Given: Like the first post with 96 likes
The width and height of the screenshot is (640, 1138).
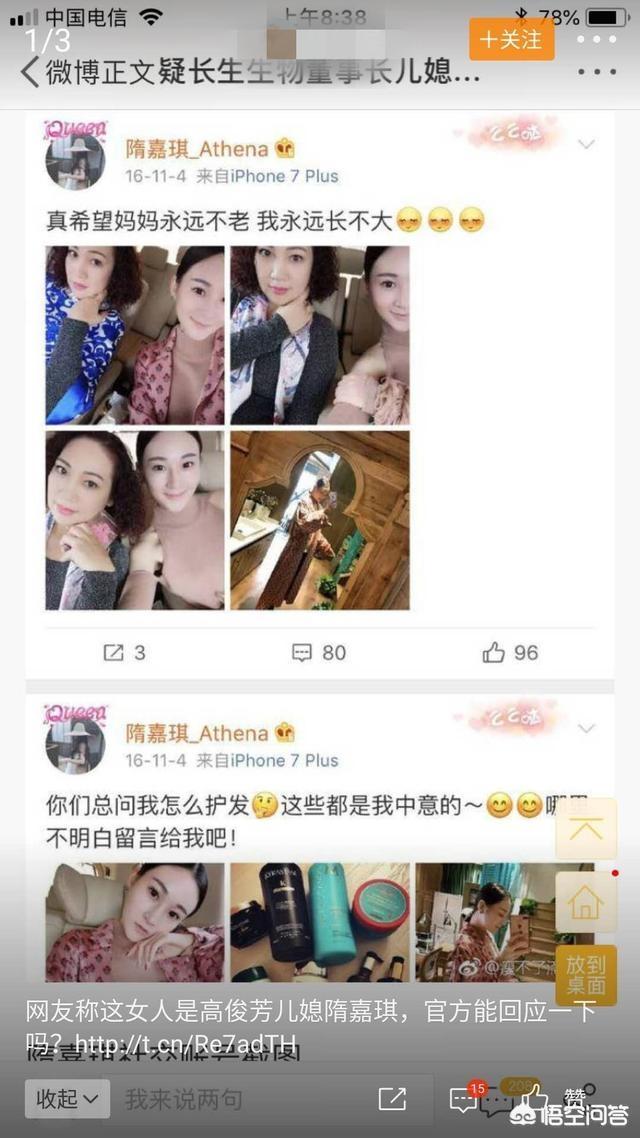Looking at the screenshot, I should pos(511,652).
